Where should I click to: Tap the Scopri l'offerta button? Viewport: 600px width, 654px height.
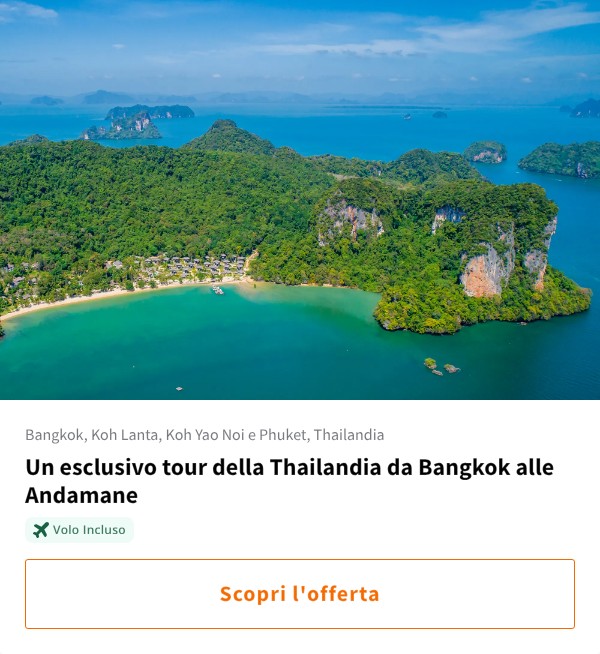pos(300,594)
